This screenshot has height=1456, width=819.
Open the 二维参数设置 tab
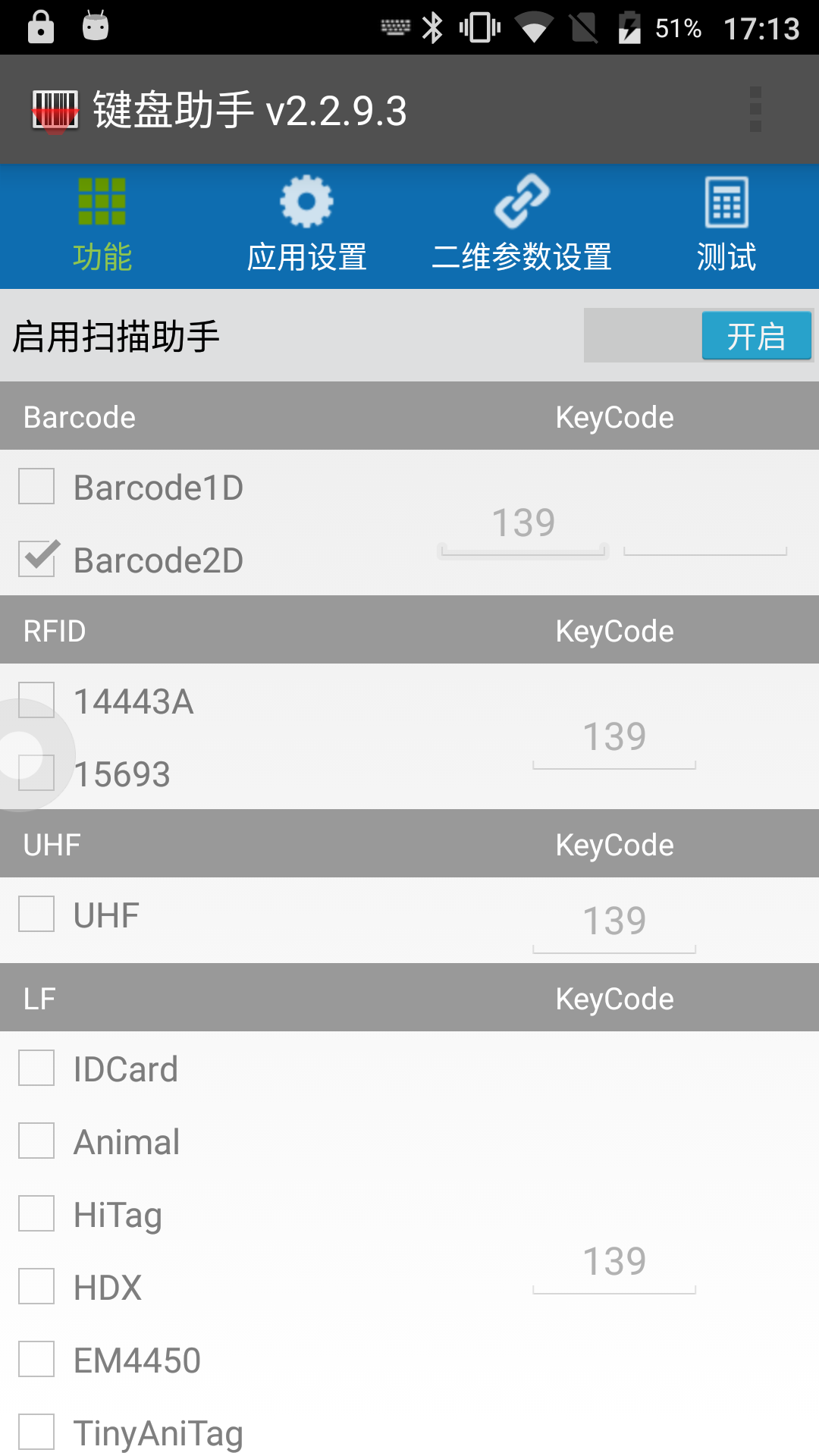pyautogui.click(x=522, y=225)
